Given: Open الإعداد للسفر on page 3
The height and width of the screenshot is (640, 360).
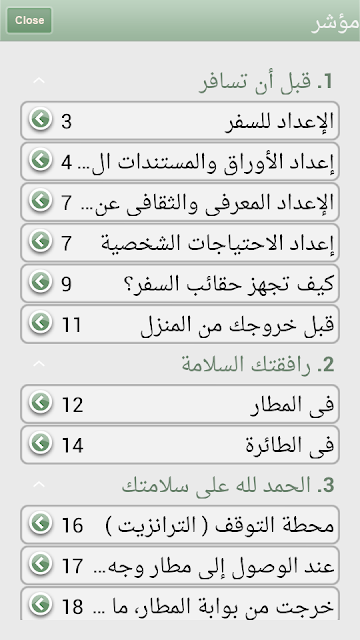Looking at the screenshot, I should point(180,121).
